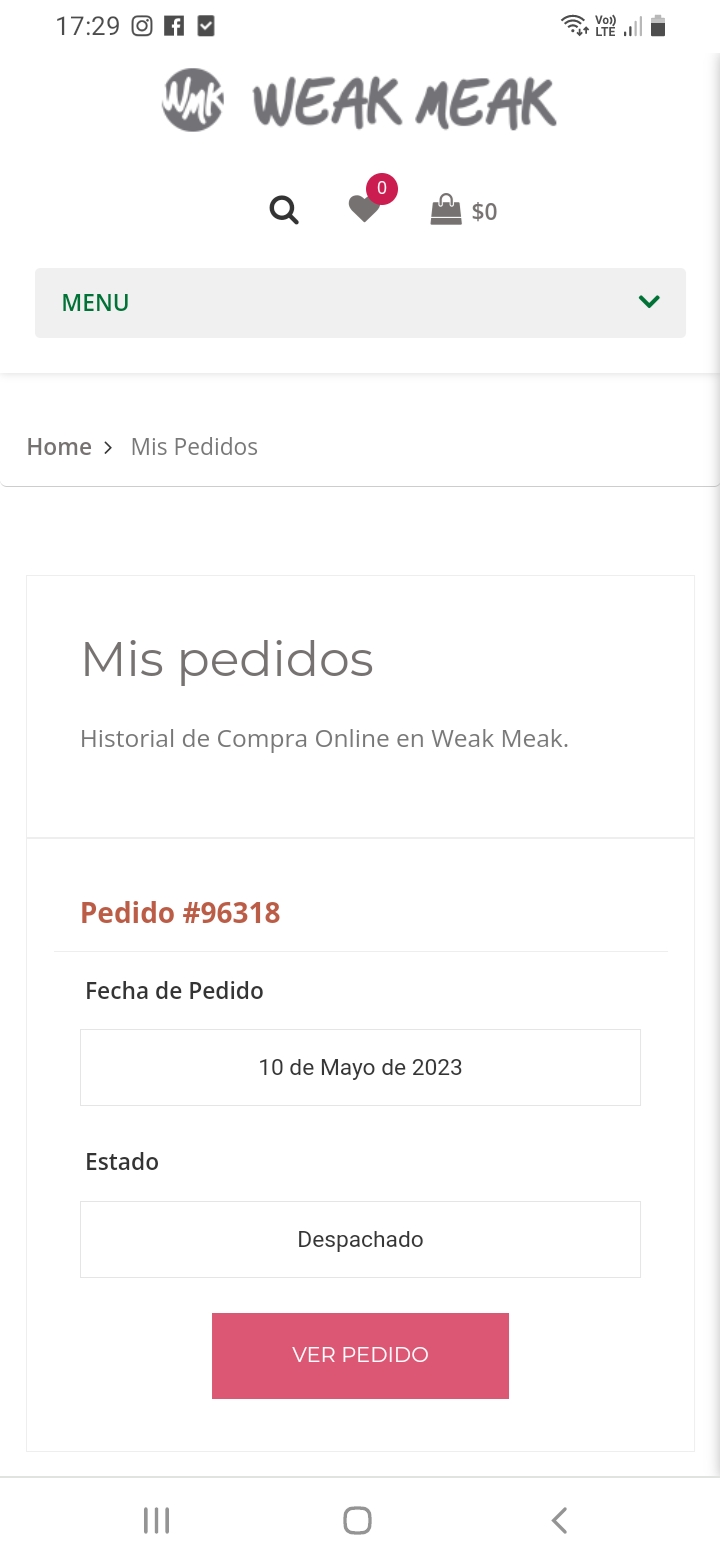Open the wishlist heart icon
The width and height of the screenshot is (720, 1560).
(364, 209)
